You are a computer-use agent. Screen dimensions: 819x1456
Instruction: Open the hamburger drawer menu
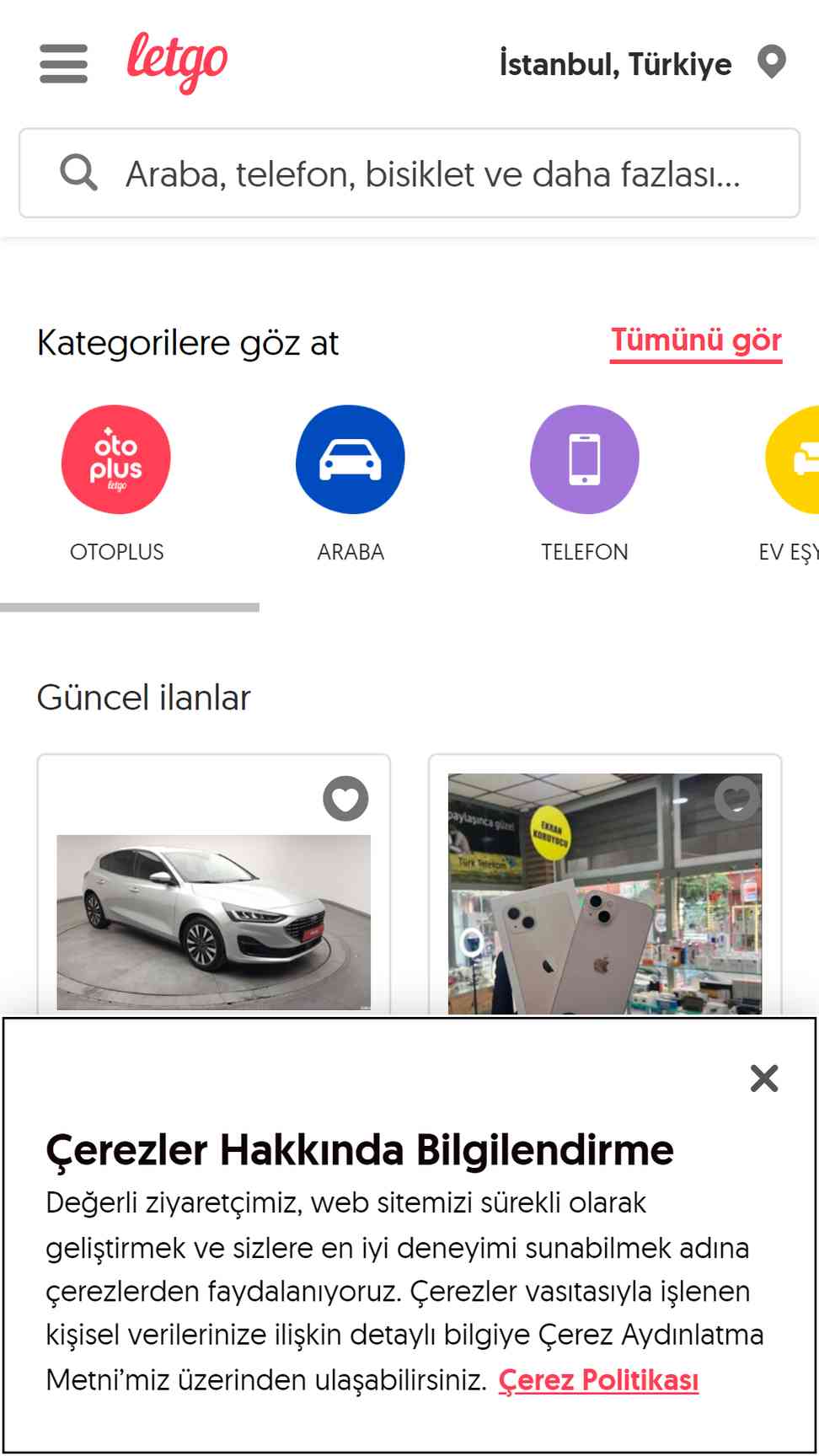coord(63,64)
